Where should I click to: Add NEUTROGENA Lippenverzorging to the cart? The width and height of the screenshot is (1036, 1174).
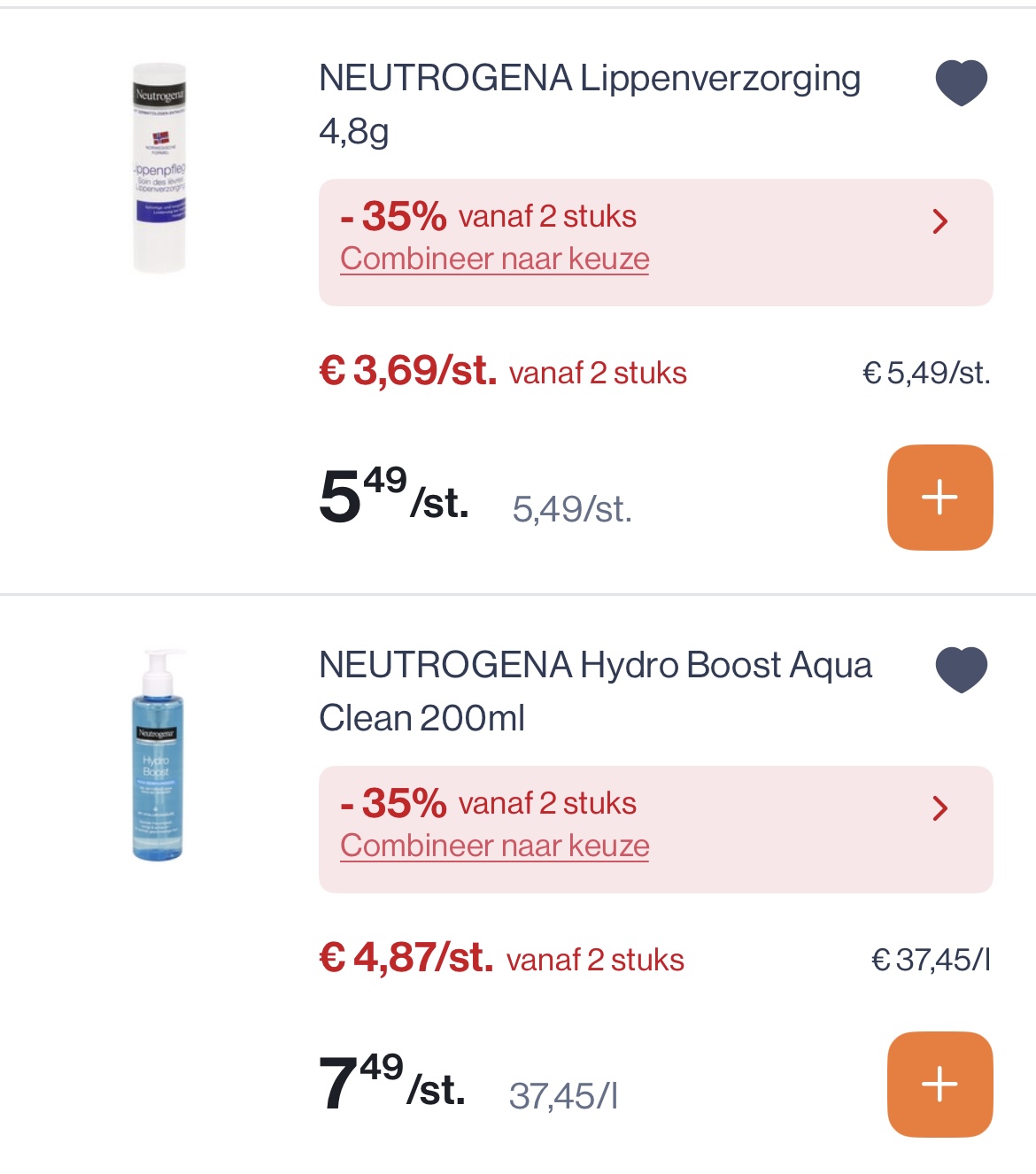(939, 498)
